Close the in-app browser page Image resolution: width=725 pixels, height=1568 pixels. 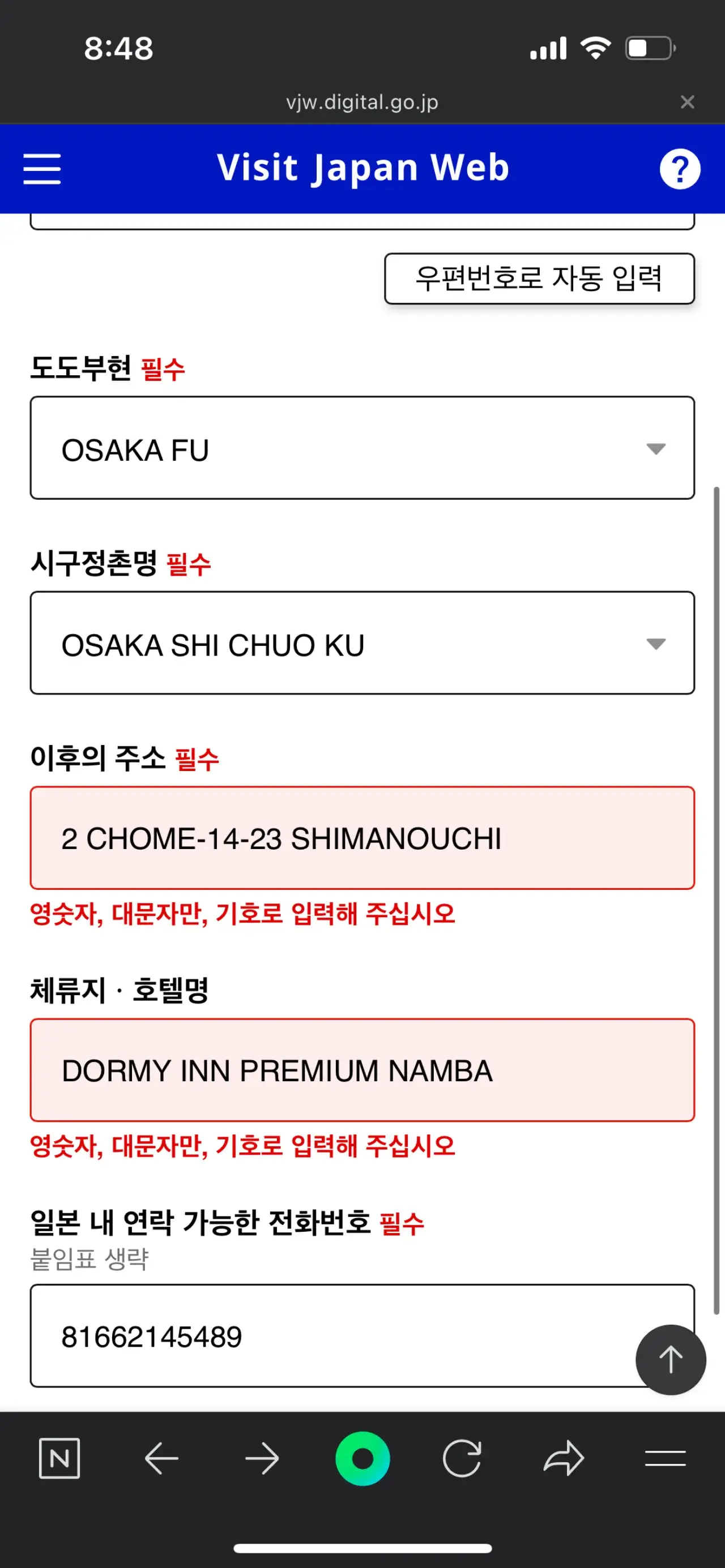pyautogui.click(x=687, y=102)
